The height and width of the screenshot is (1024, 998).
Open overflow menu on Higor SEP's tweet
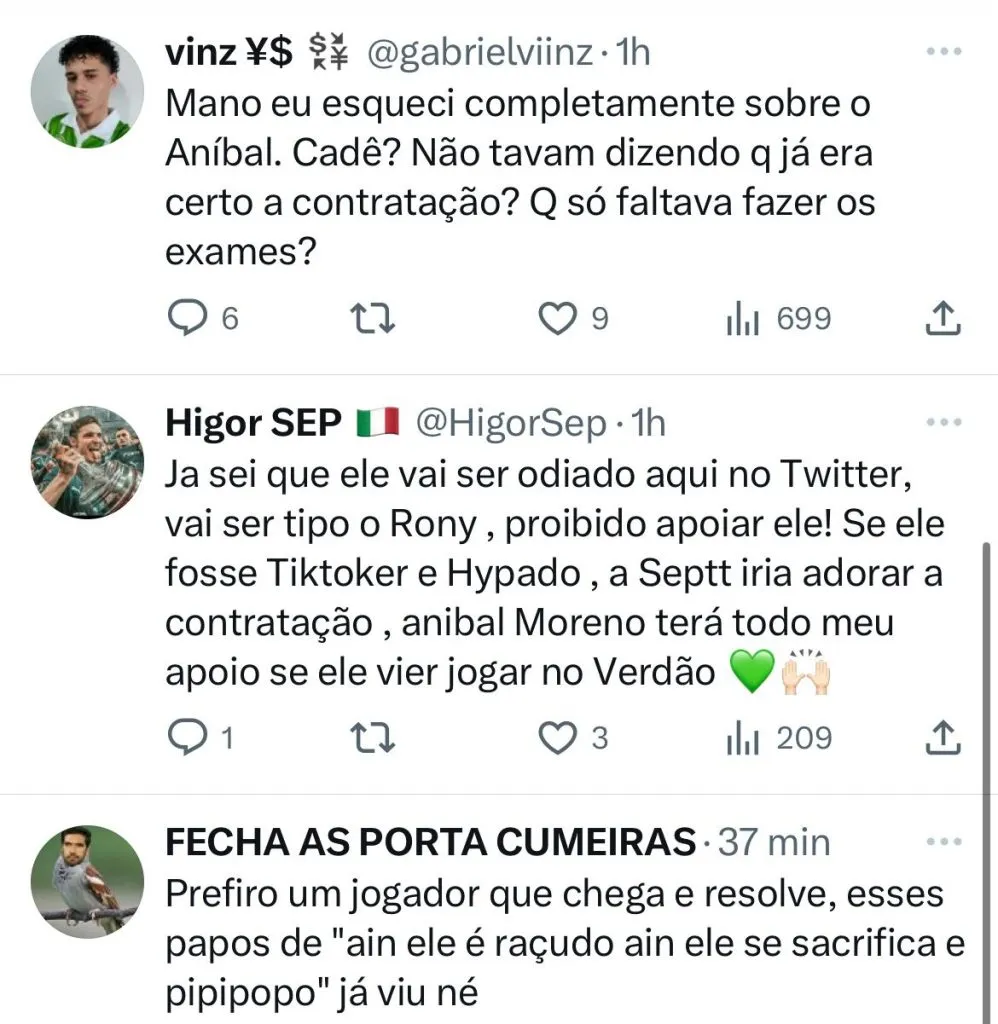pos(943,424)
